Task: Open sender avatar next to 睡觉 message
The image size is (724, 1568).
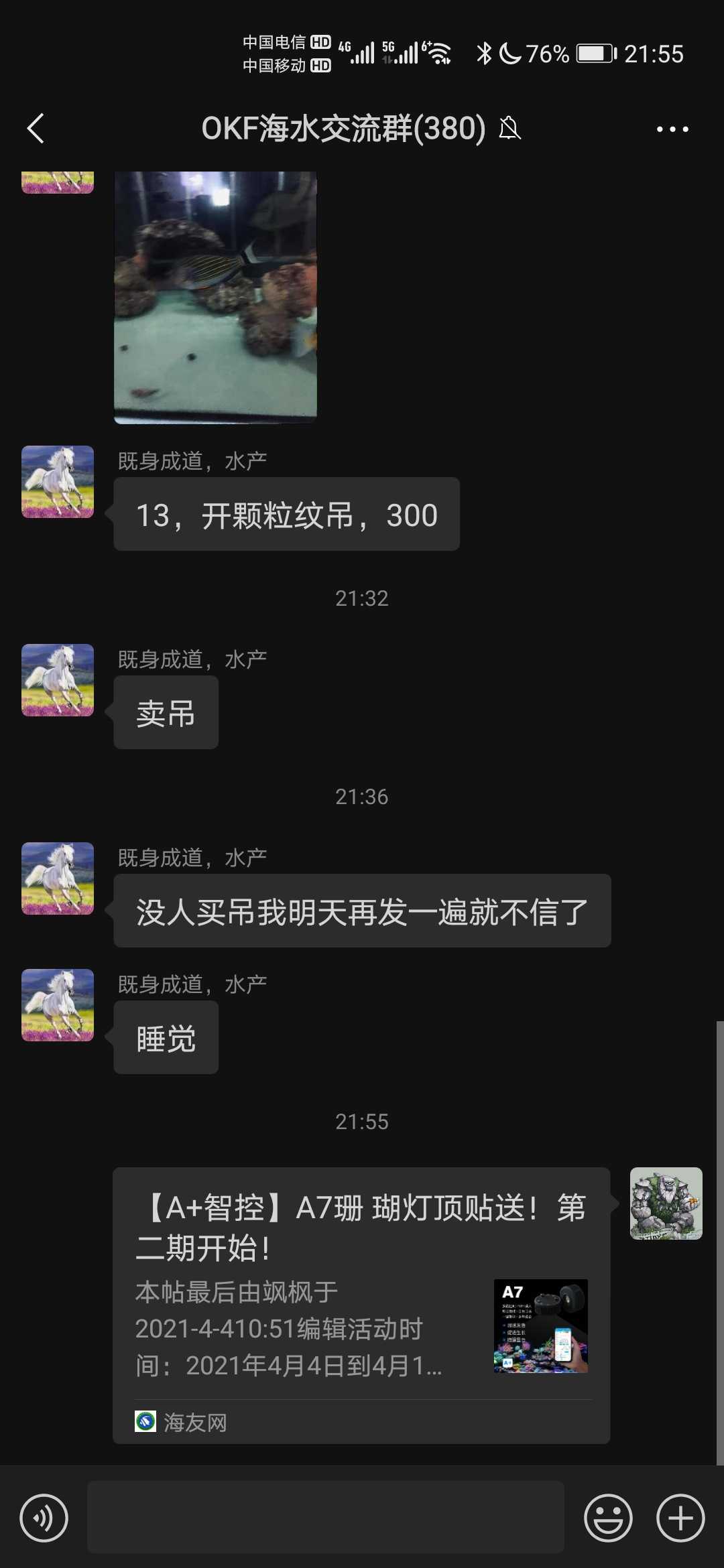Action: [x=58, y=1004]
